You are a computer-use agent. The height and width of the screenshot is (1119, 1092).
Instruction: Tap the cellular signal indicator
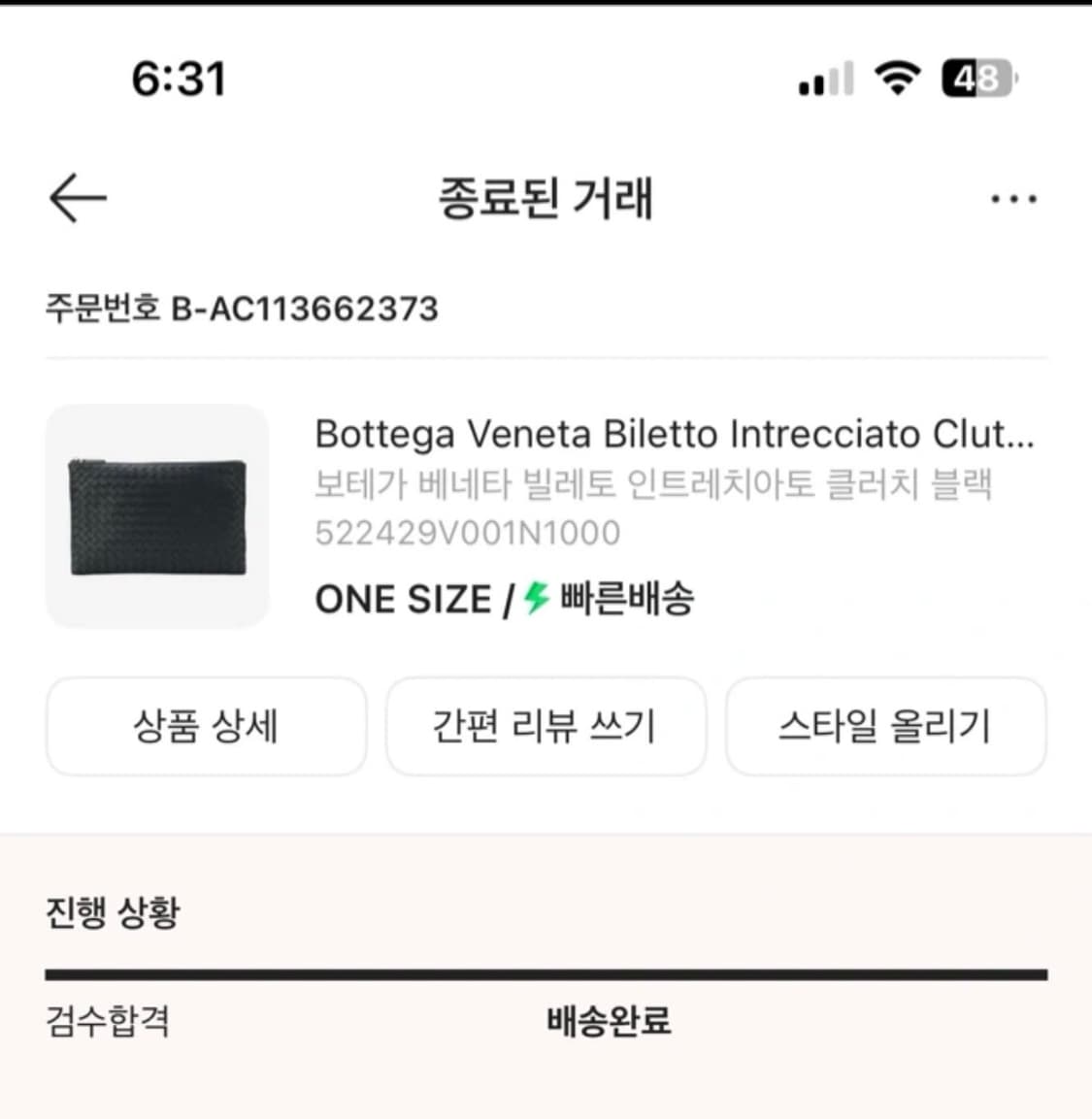point(824,80)
